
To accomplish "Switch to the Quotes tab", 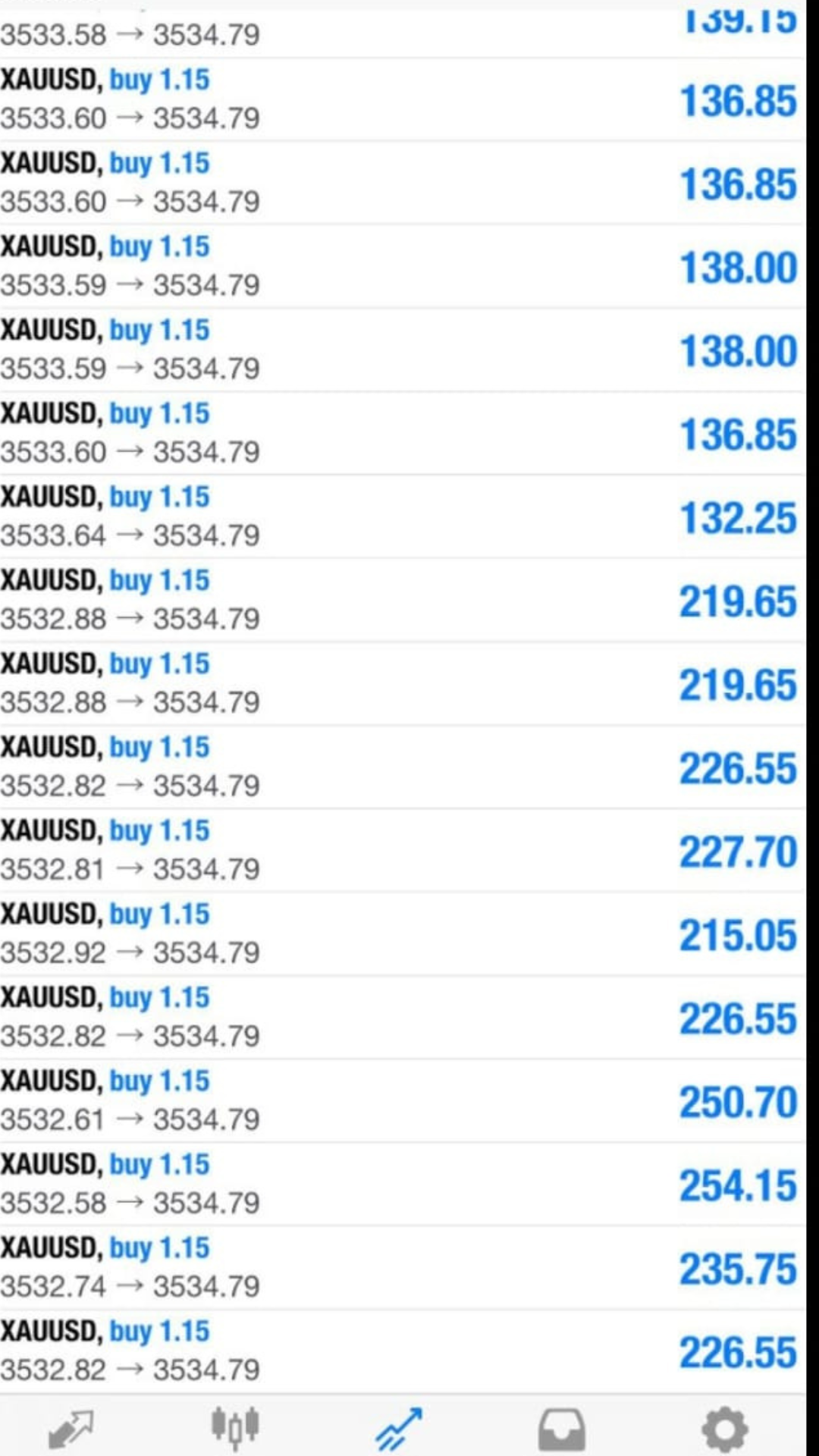I will 71,1429.
